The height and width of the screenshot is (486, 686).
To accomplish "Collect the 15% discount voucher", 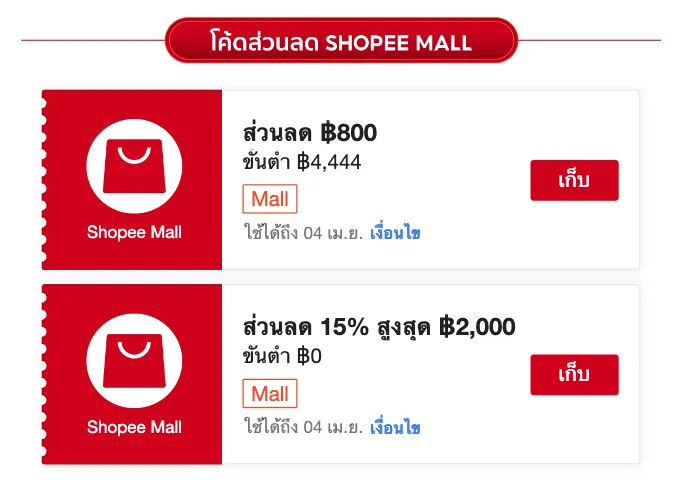I will pyautogui.click(x=574, y=375).
